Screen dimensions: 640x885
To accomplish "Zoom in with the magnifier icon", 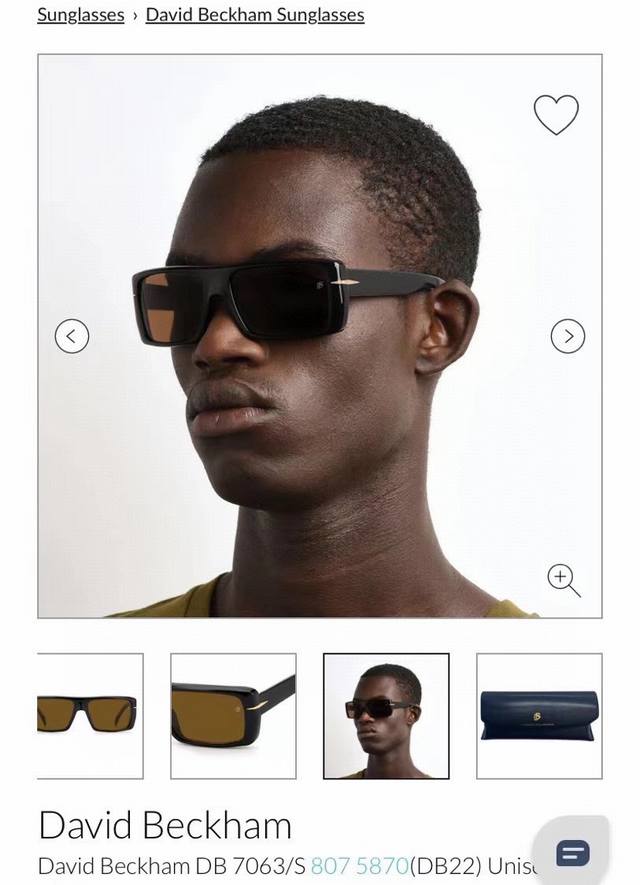I will (x=563, y=580).
